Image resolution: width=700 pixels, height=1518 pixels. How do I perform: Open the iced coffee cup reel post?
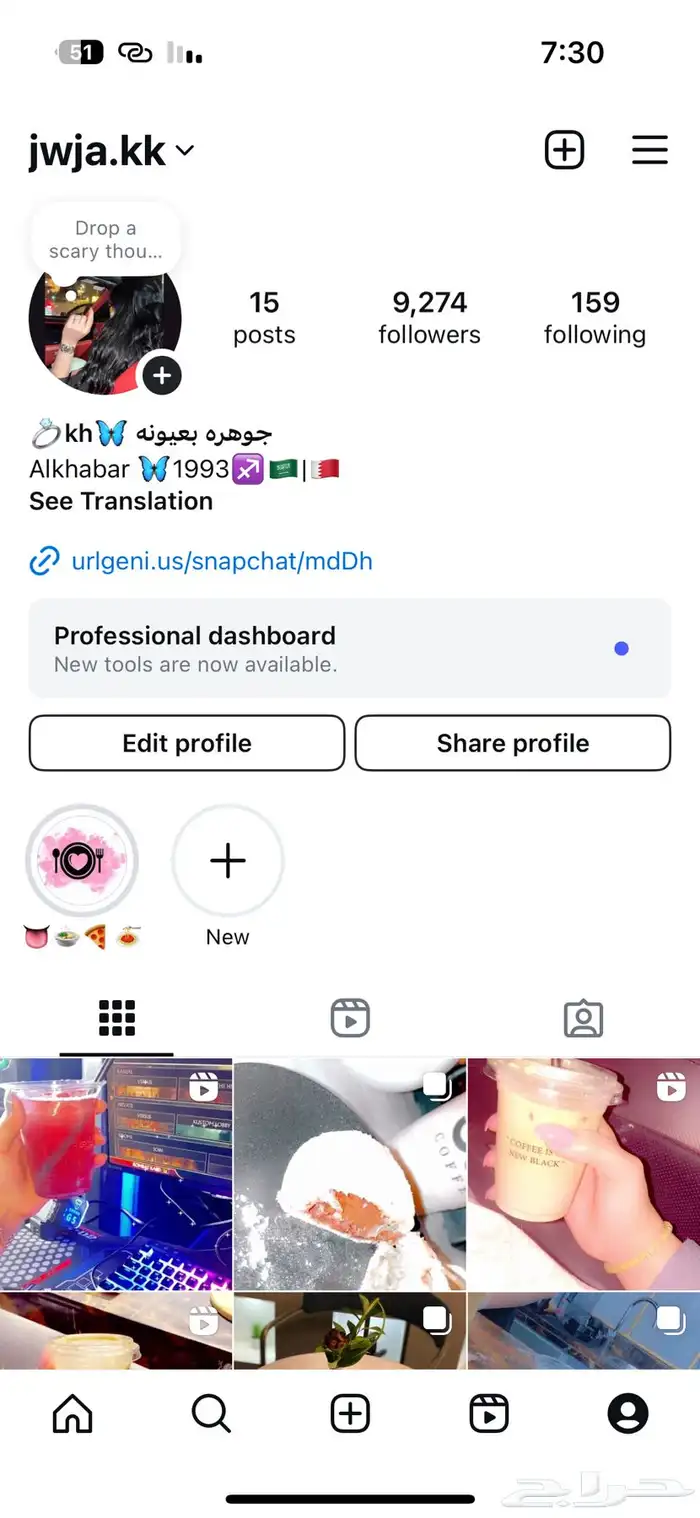583,1173
